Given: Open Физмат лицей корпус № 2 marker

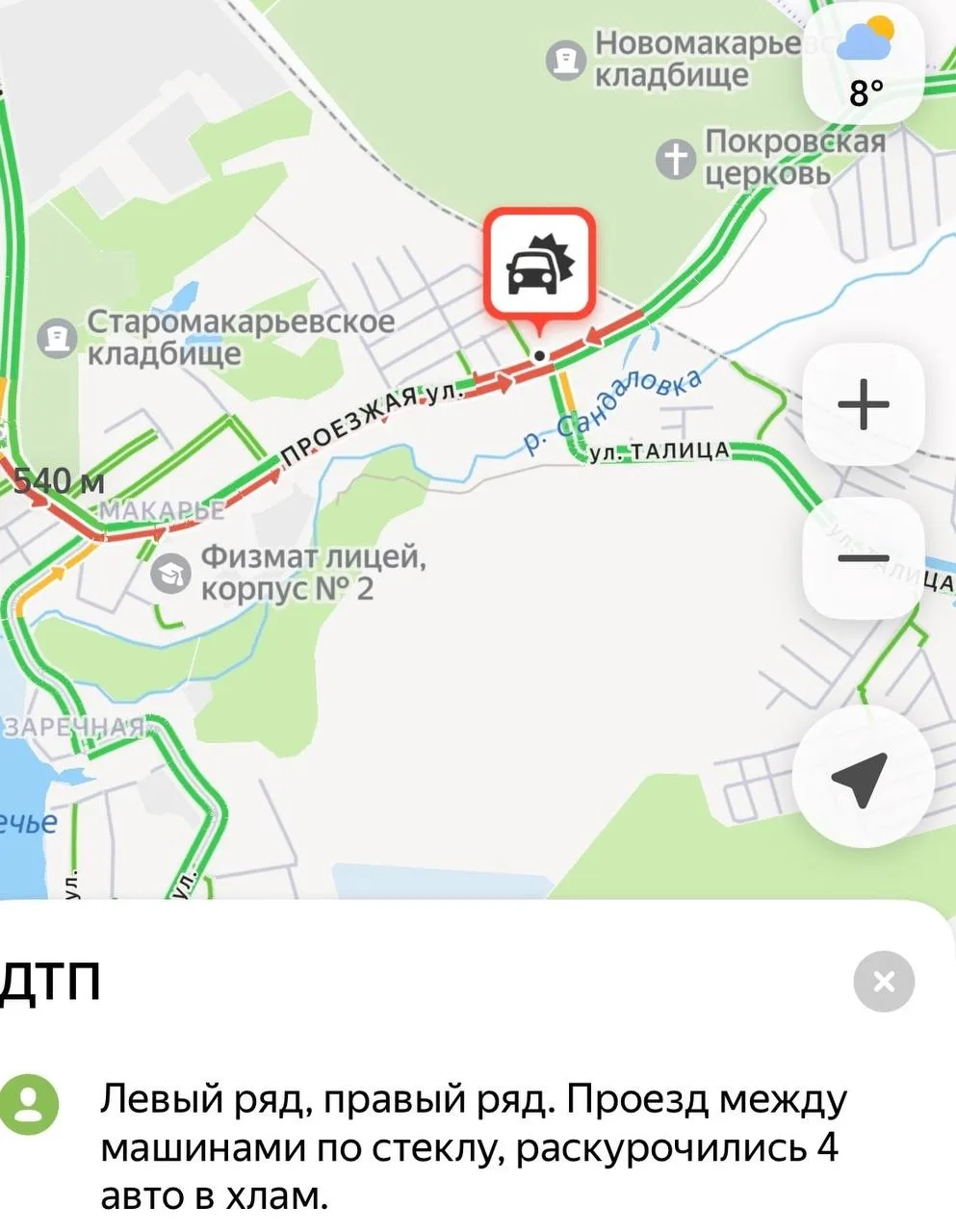Looking at the screenshot, I should (170, 575).
